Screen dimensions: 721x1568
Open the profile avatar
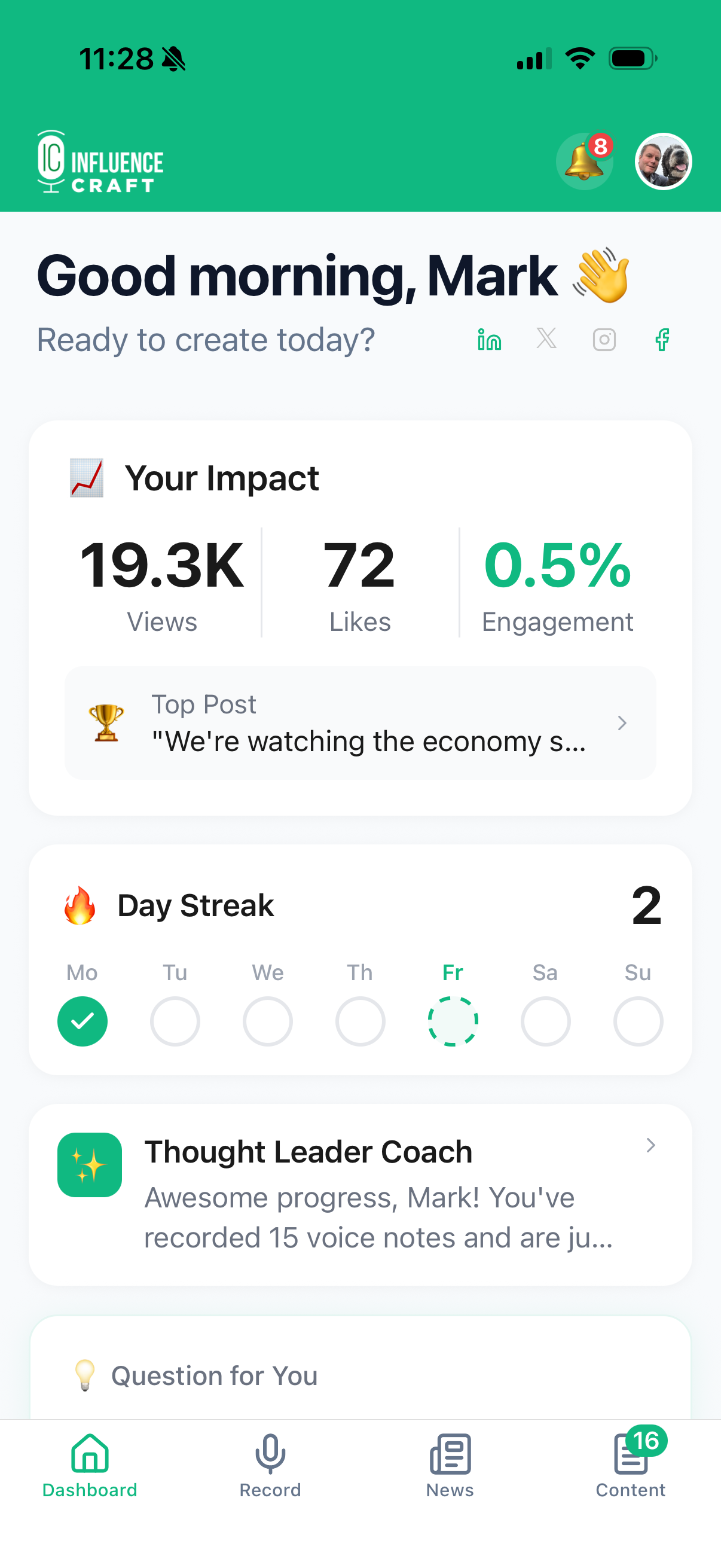(x=662, y=162)
